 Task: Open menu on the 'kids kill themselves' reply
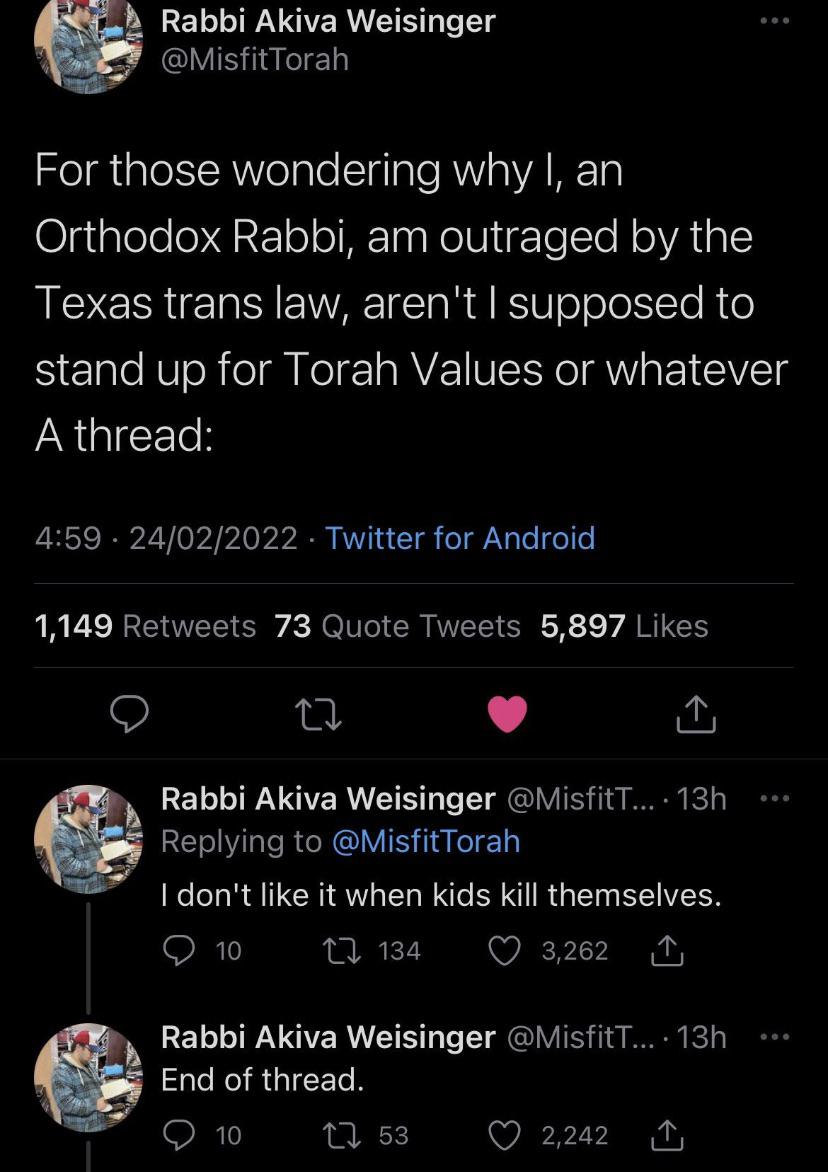[775, 799]
